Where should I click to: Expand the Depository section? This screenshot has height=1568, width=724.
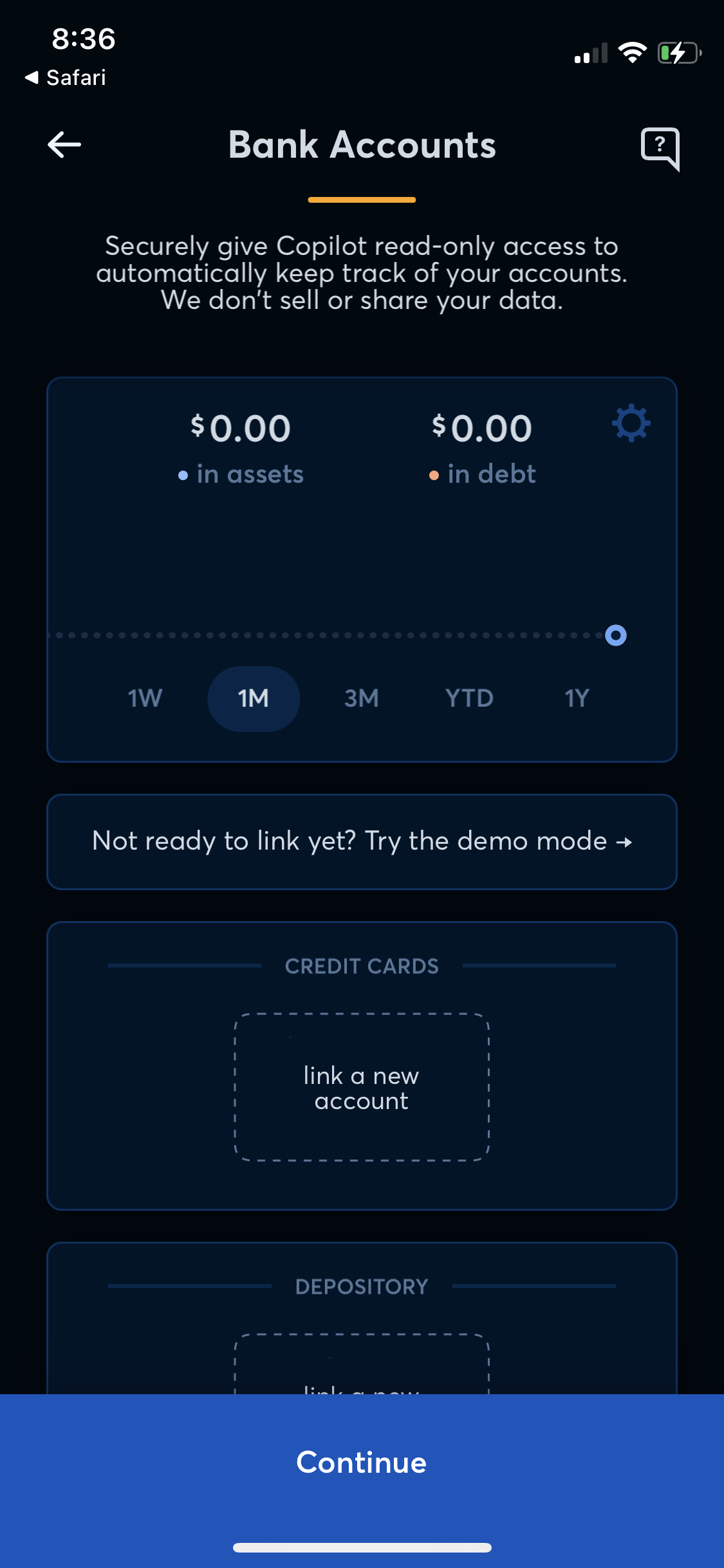point(361,1286)
